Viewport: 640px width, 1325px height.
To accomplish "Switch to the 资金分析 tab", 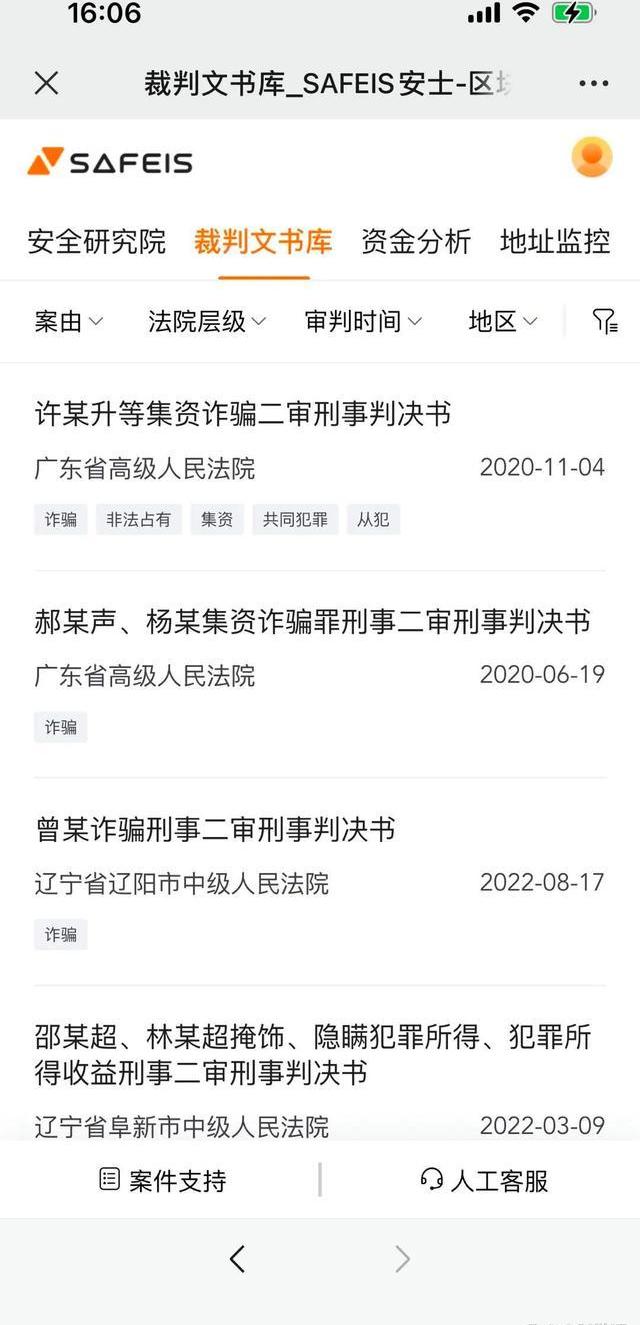I will (x=415, y=241).
